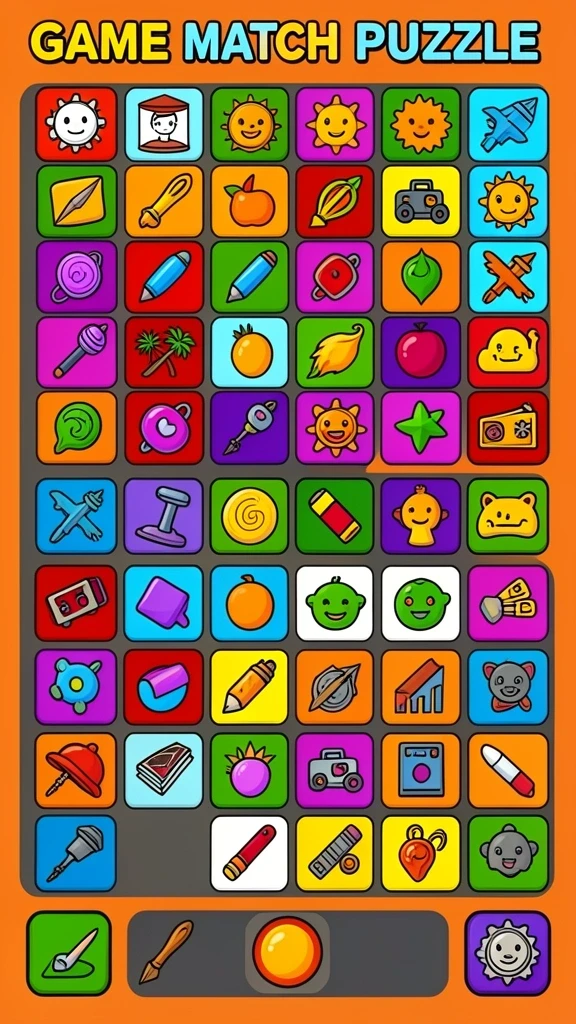
Task: Tap the orange pencil tile on yellow
Action: point(249,687)
